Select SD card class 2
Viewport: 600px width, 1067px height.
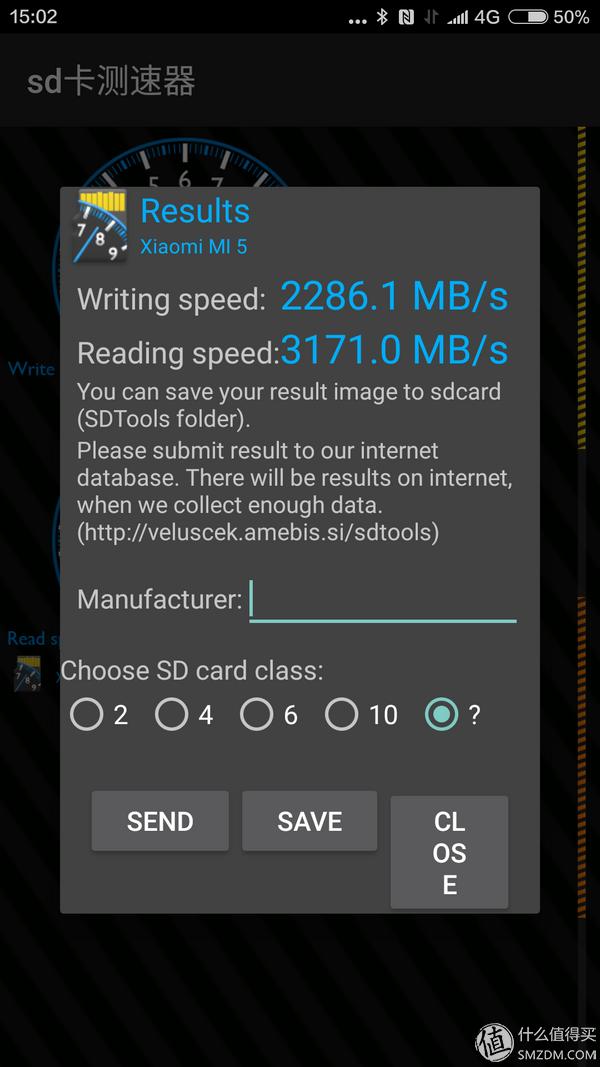87,714
